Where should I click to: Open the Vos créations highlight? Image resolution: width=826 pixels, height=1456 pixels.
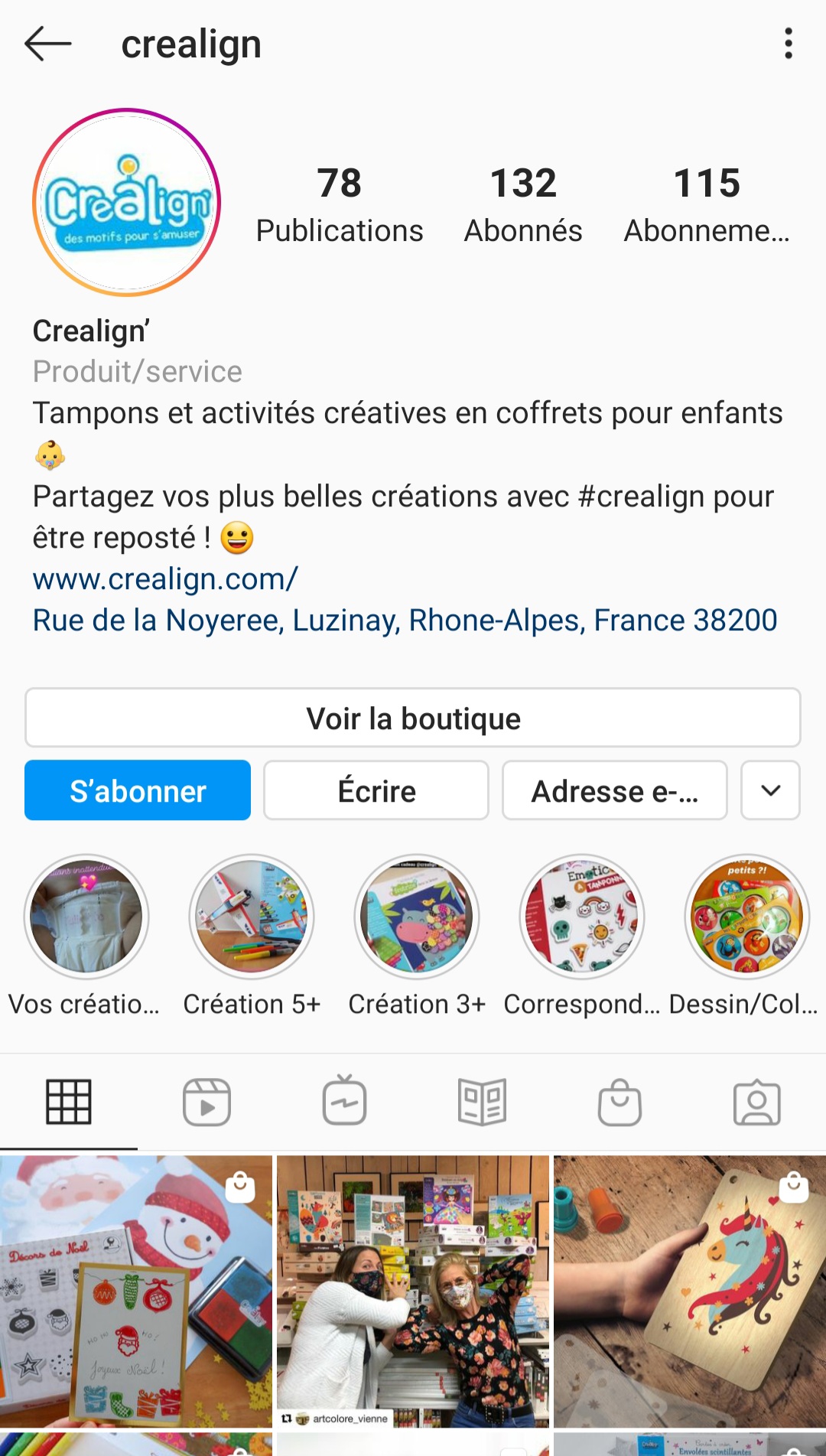(x=86, y=917)
